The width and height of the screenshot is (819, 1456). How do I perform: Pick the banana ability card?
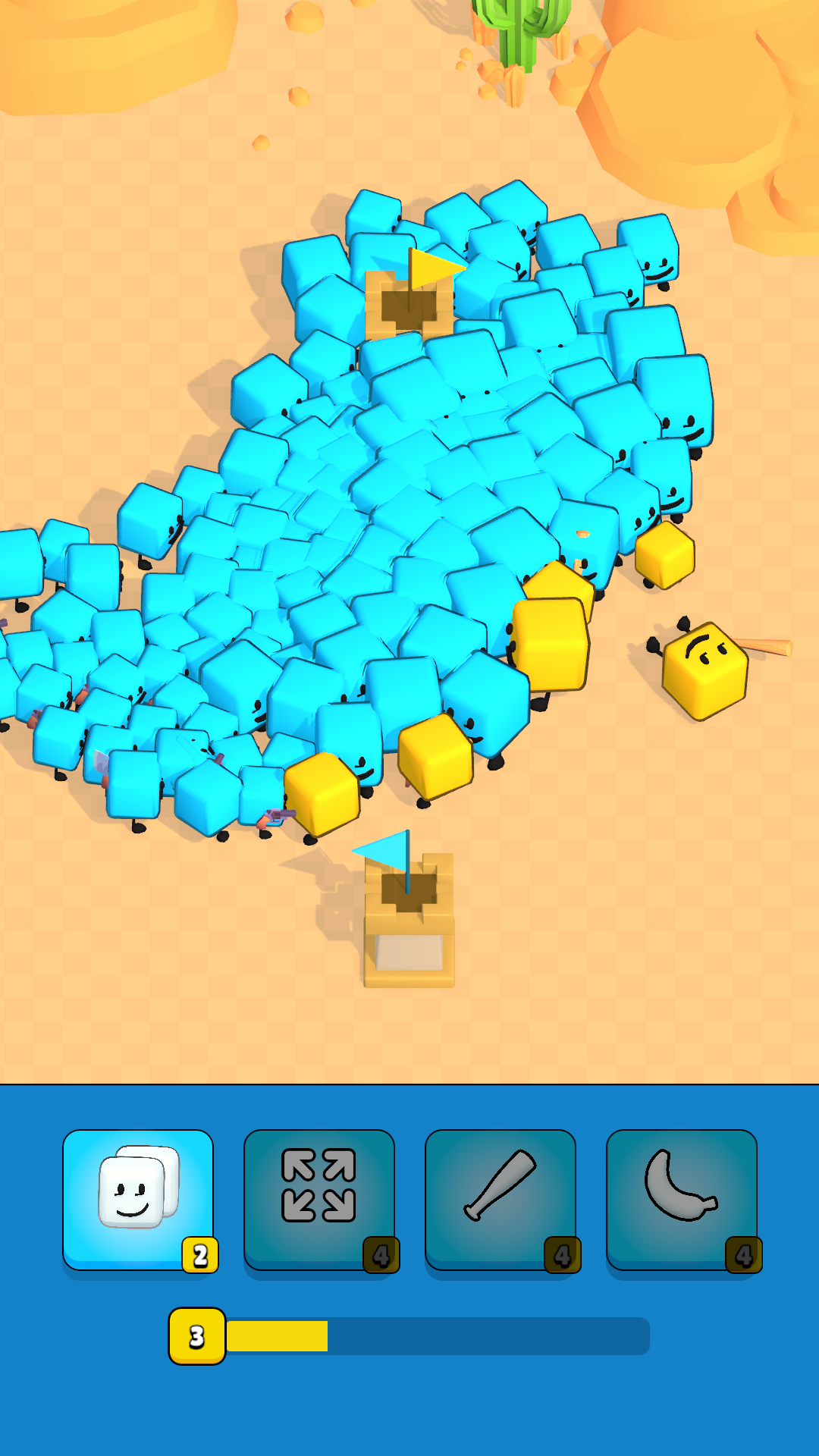682,1199
